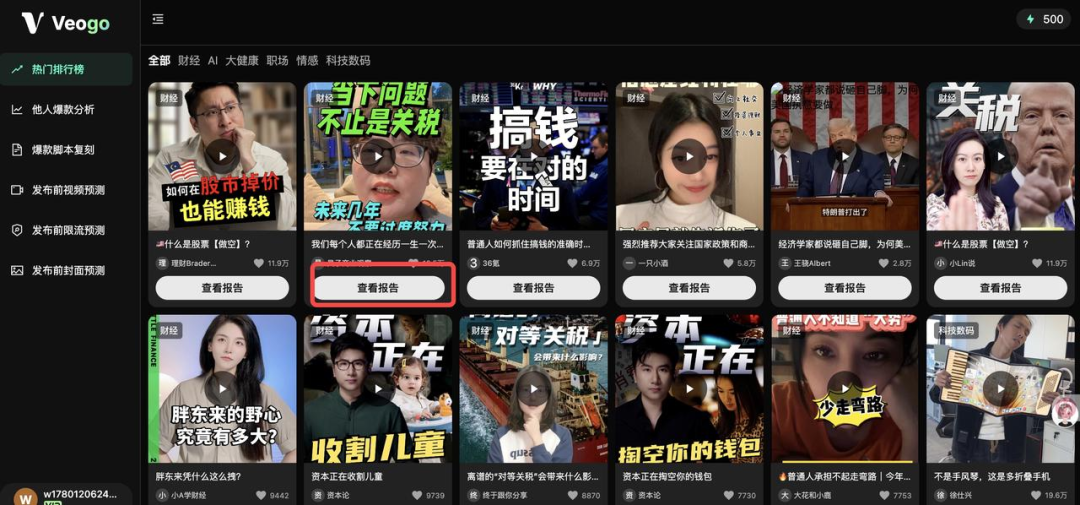Switch to the 科技数码 category tab
Viewport: 1080px width, 505px height.
point(348,60)
